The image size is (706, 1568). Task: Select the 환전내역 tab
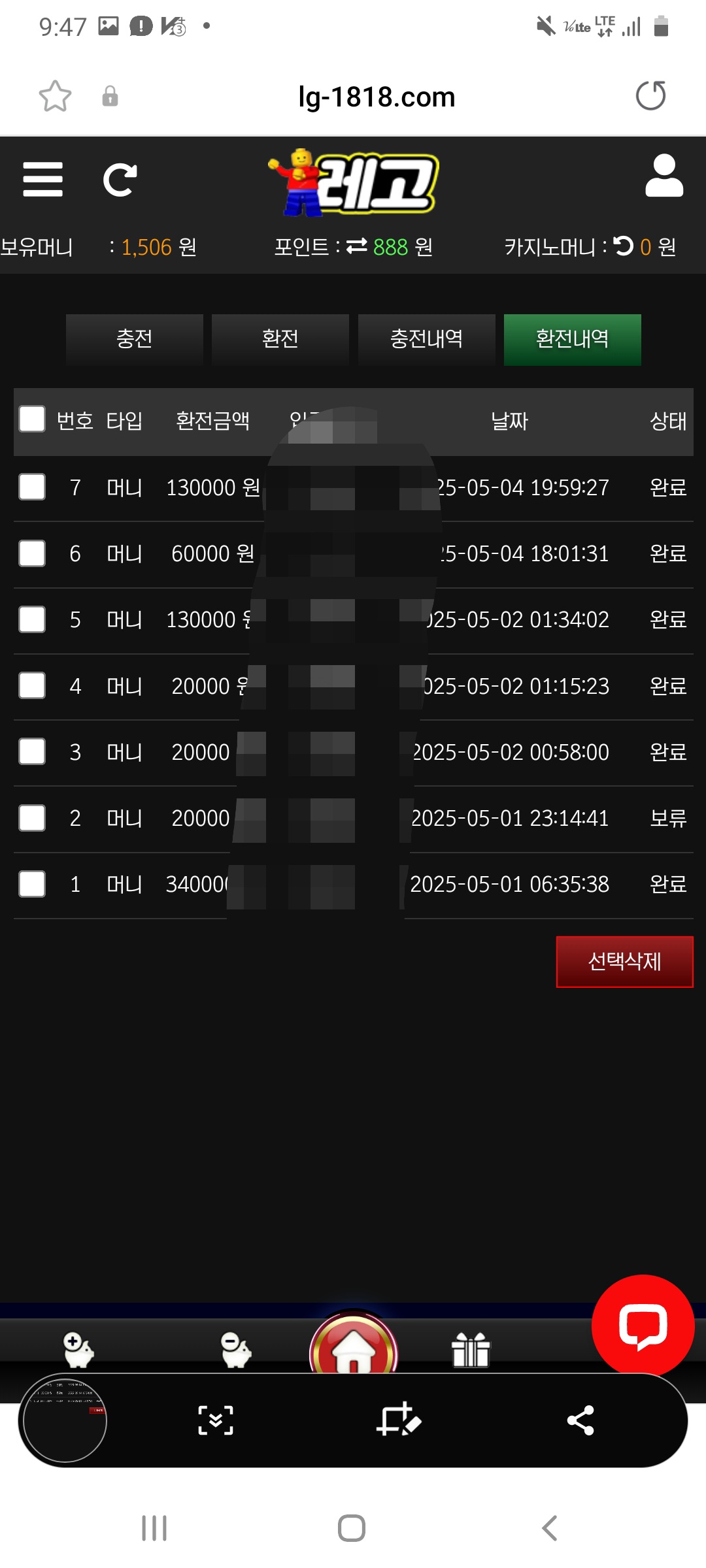[x=572, y=339]
